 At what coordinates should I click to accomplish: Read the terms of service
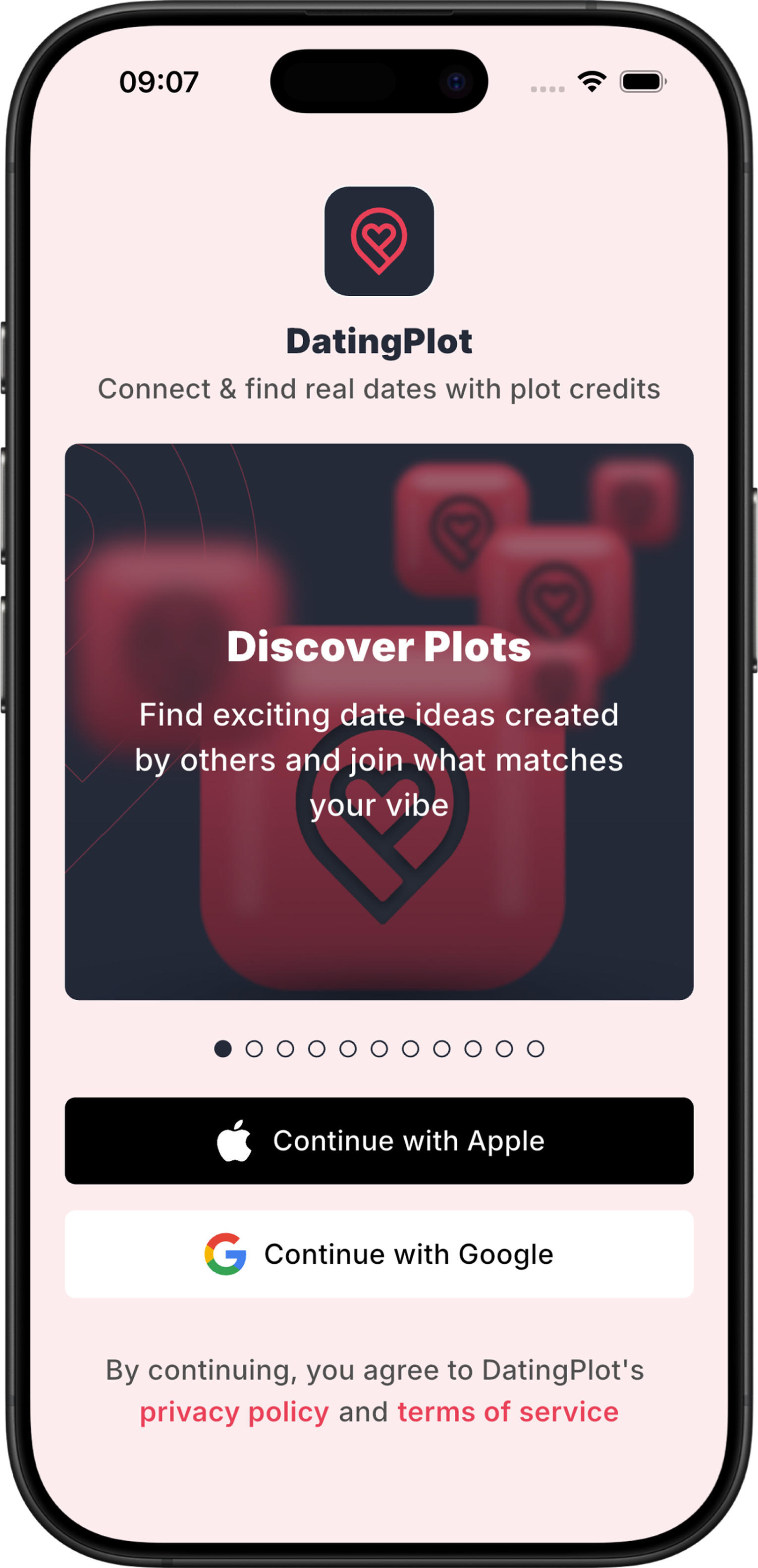[508, 1412]
